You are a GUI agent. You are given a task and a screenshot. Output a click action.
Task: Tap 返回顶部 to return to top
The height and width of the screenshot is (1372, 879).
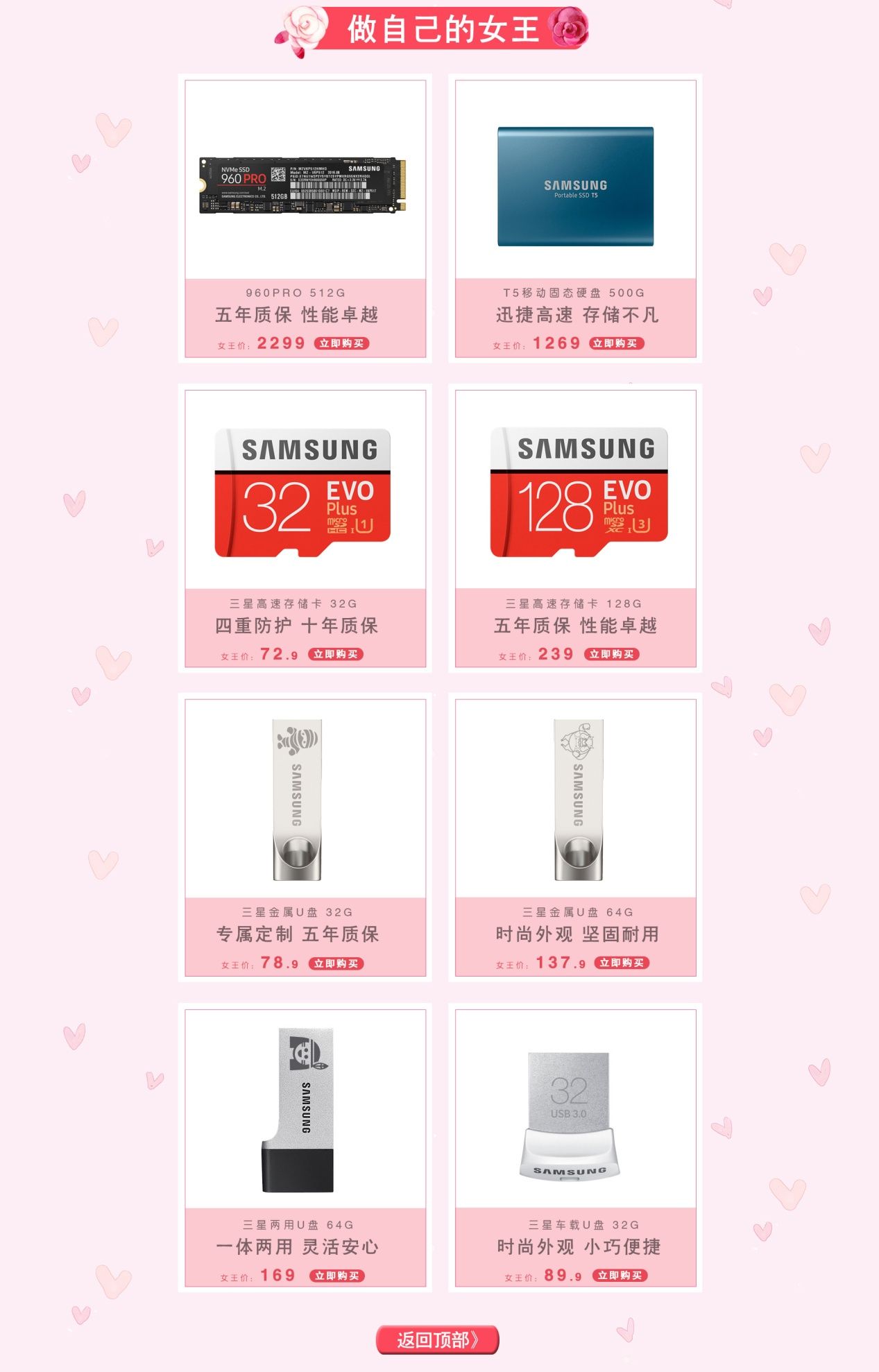pyautogui.click(x=437, y=1339)
